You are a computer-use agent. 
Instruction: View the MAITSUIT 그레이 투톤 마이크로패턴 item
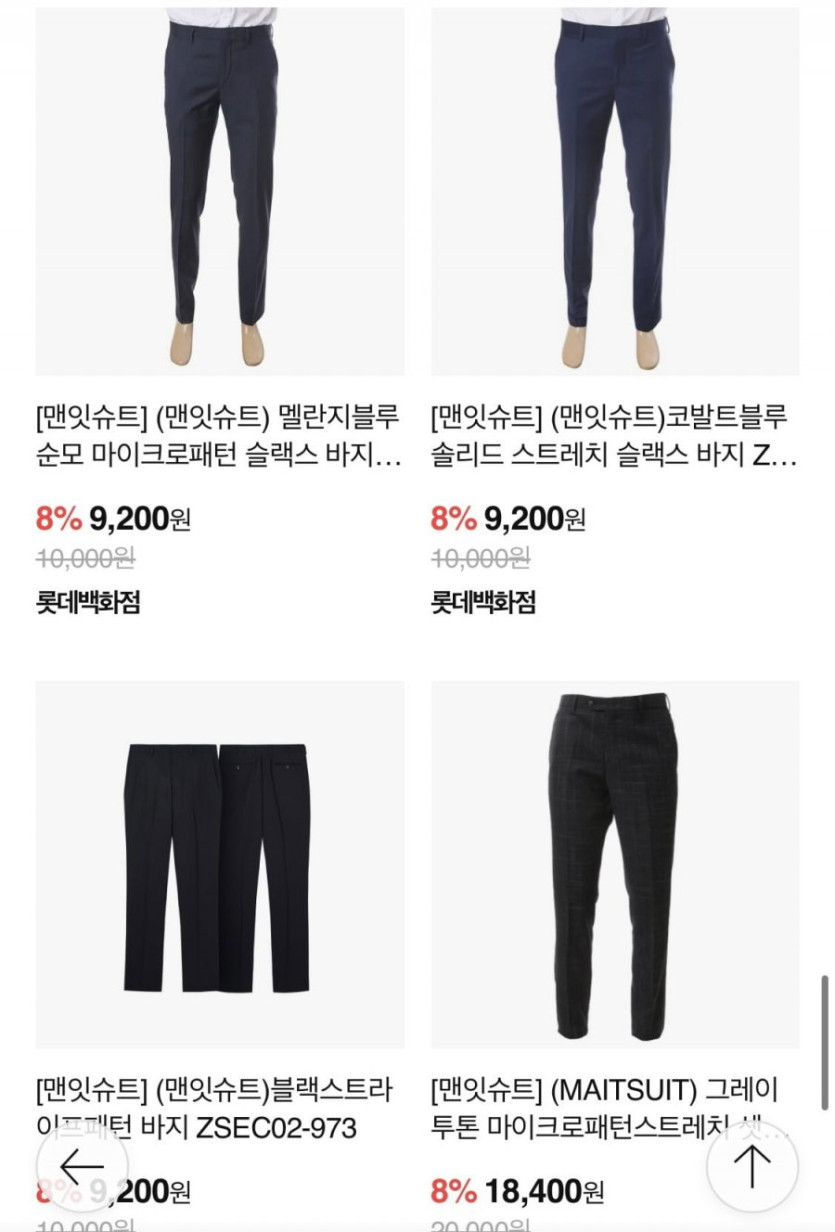tap(615, 865)
